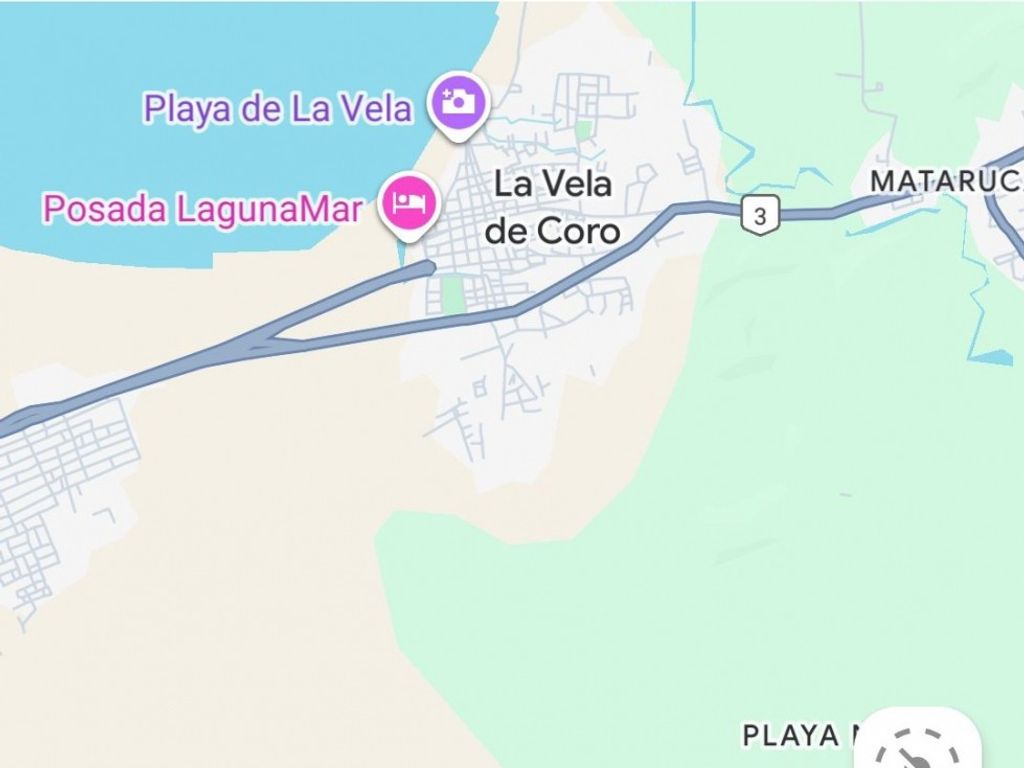Screen dimensions: 1024x768
Task: Open the Playa de La Vela photo marker
Action: point(459,101)
